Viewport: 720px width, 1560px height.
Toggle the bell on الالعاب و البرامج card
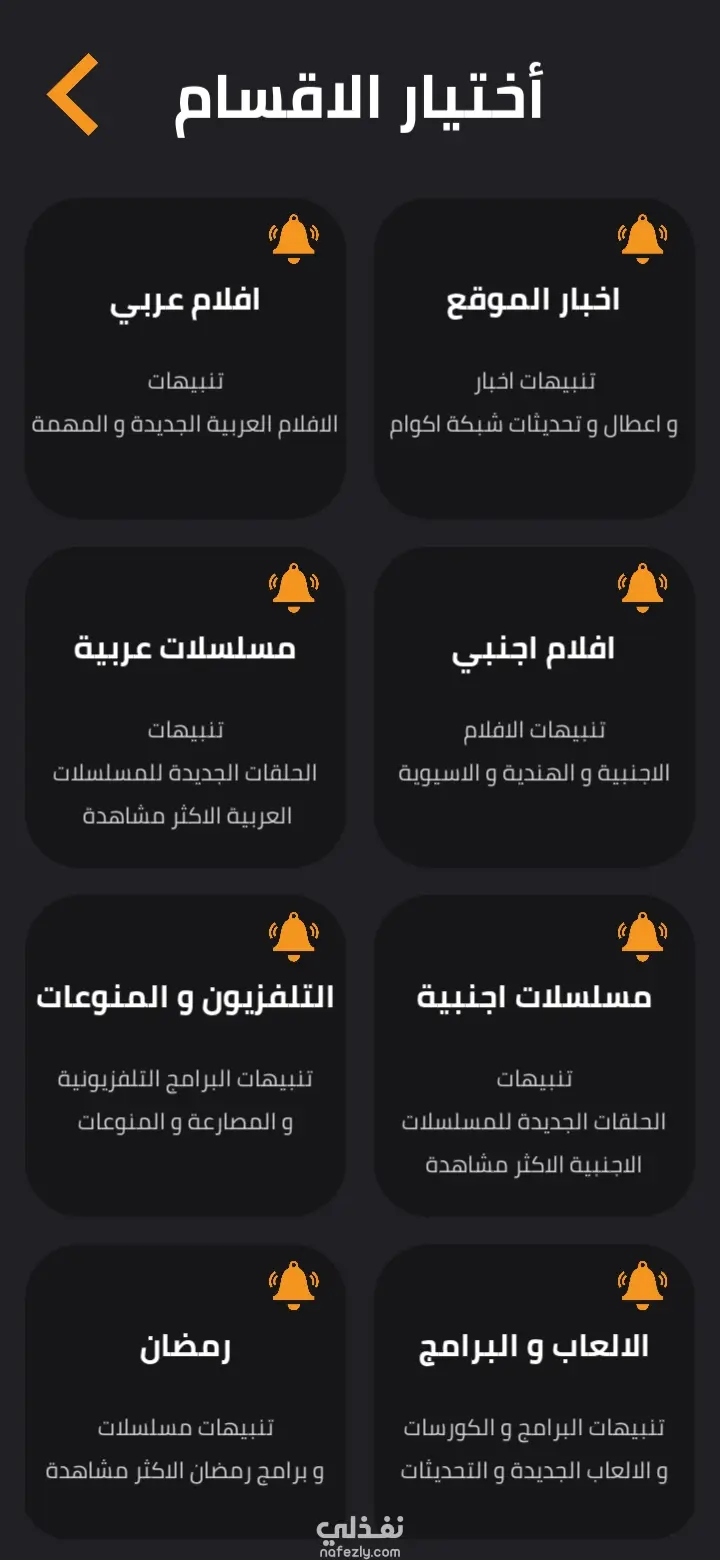(642, 1285)
